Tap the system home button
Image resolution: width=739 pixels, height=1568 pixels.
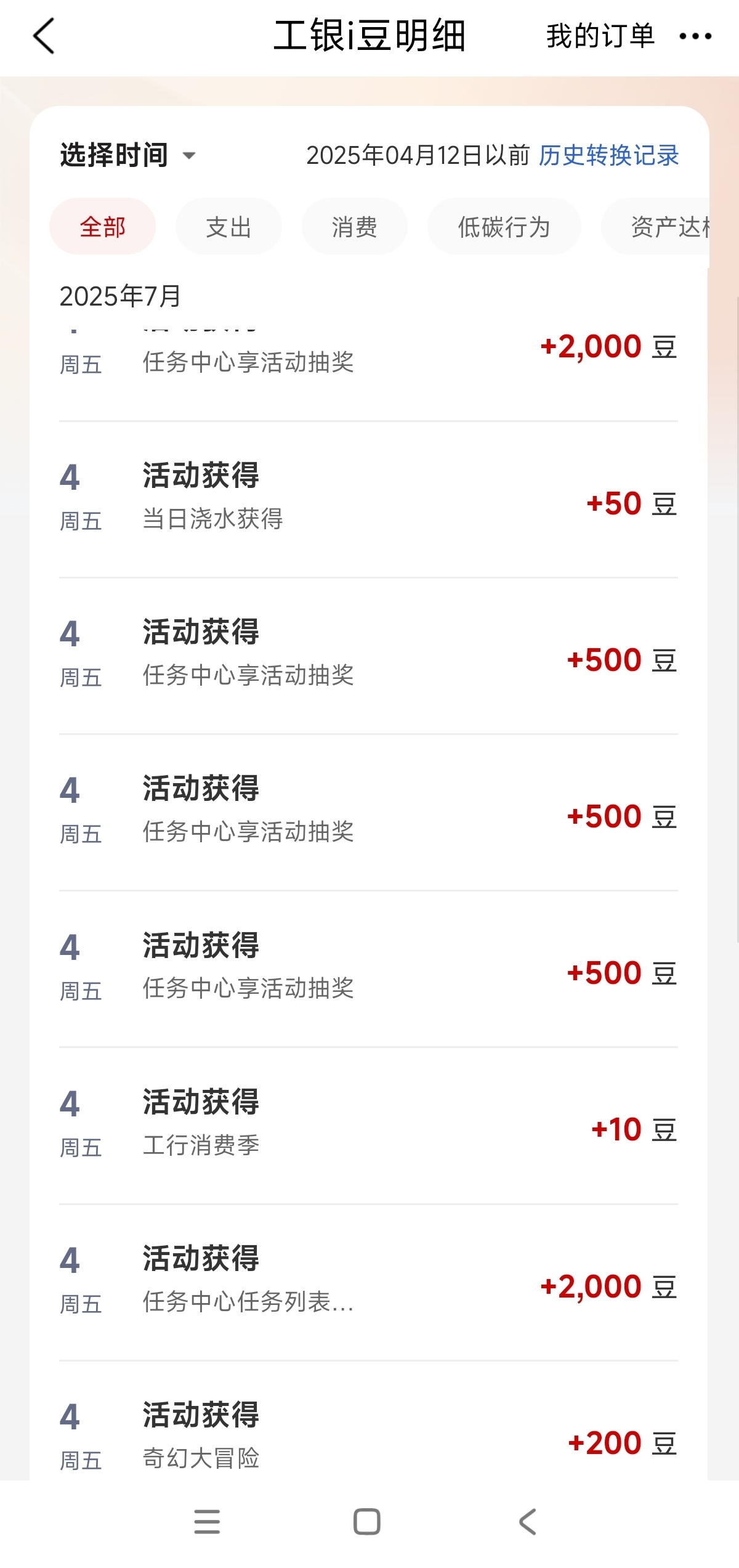[367, 1522]
